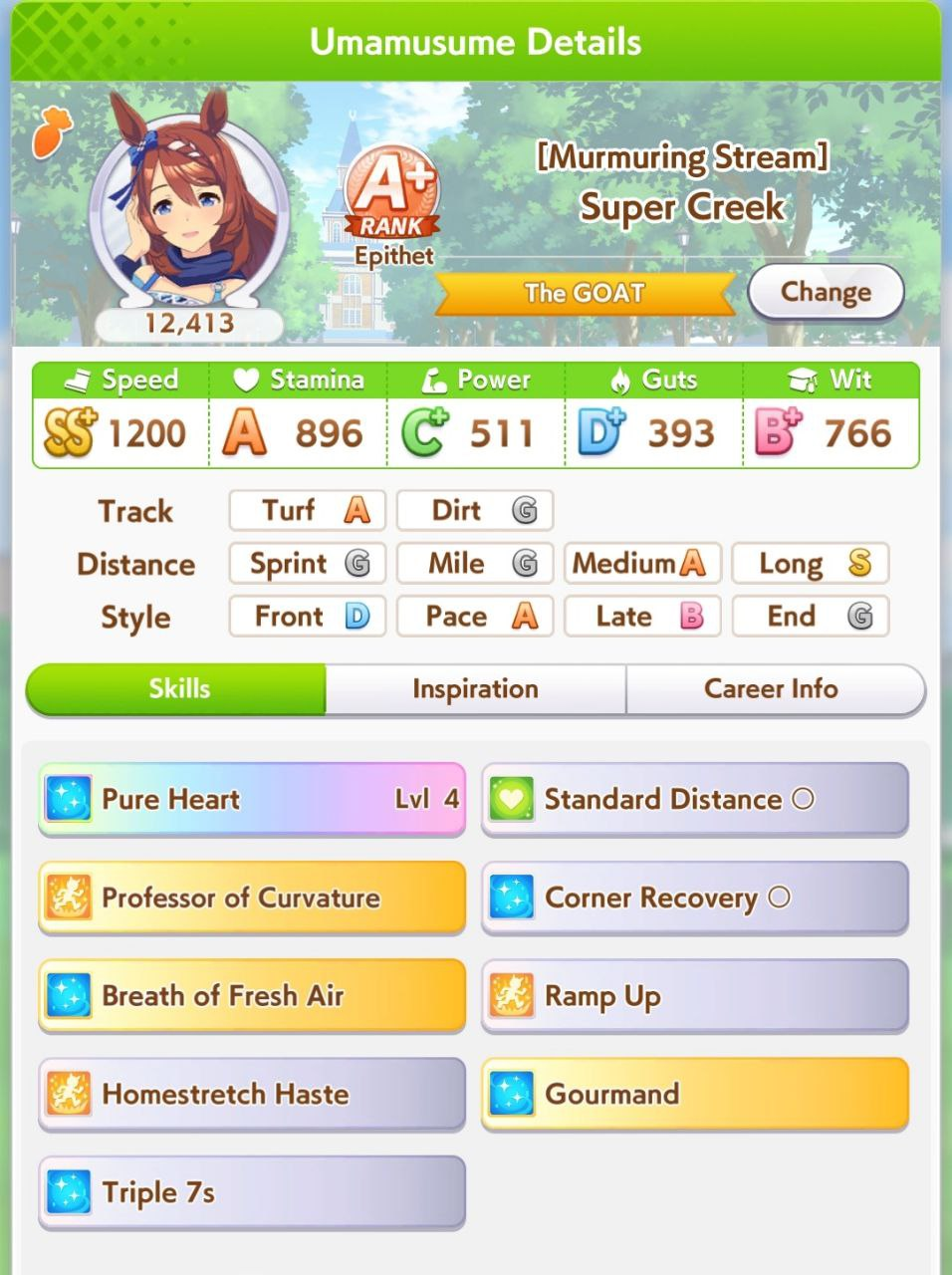The width and height of the screenshot is (952, 1275).
Task: Tap the Change epithet button
Action: [826, 292]
